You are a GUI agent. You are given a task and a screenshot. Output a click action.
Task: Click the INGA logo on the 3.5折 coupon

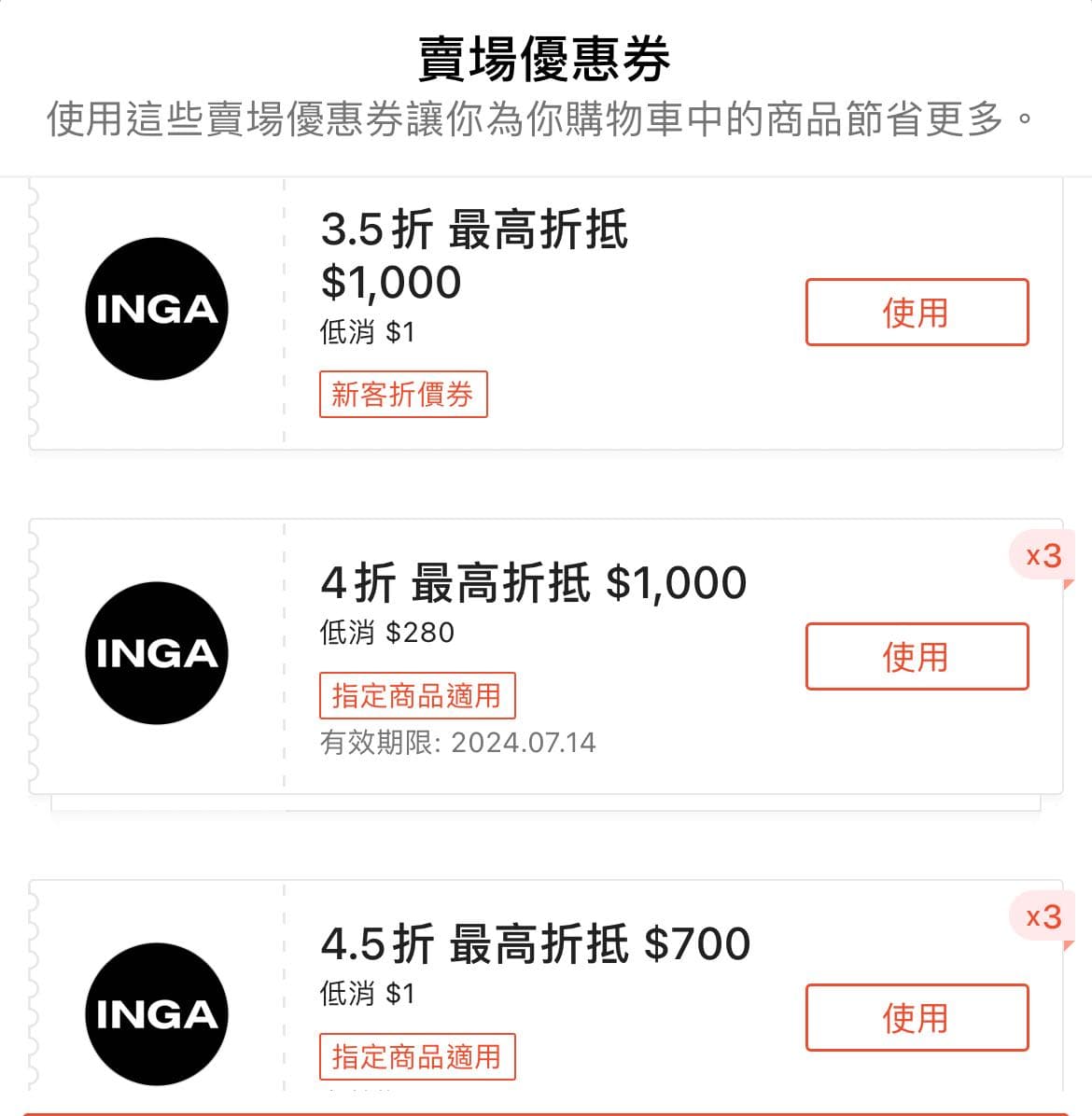[156, 311]
